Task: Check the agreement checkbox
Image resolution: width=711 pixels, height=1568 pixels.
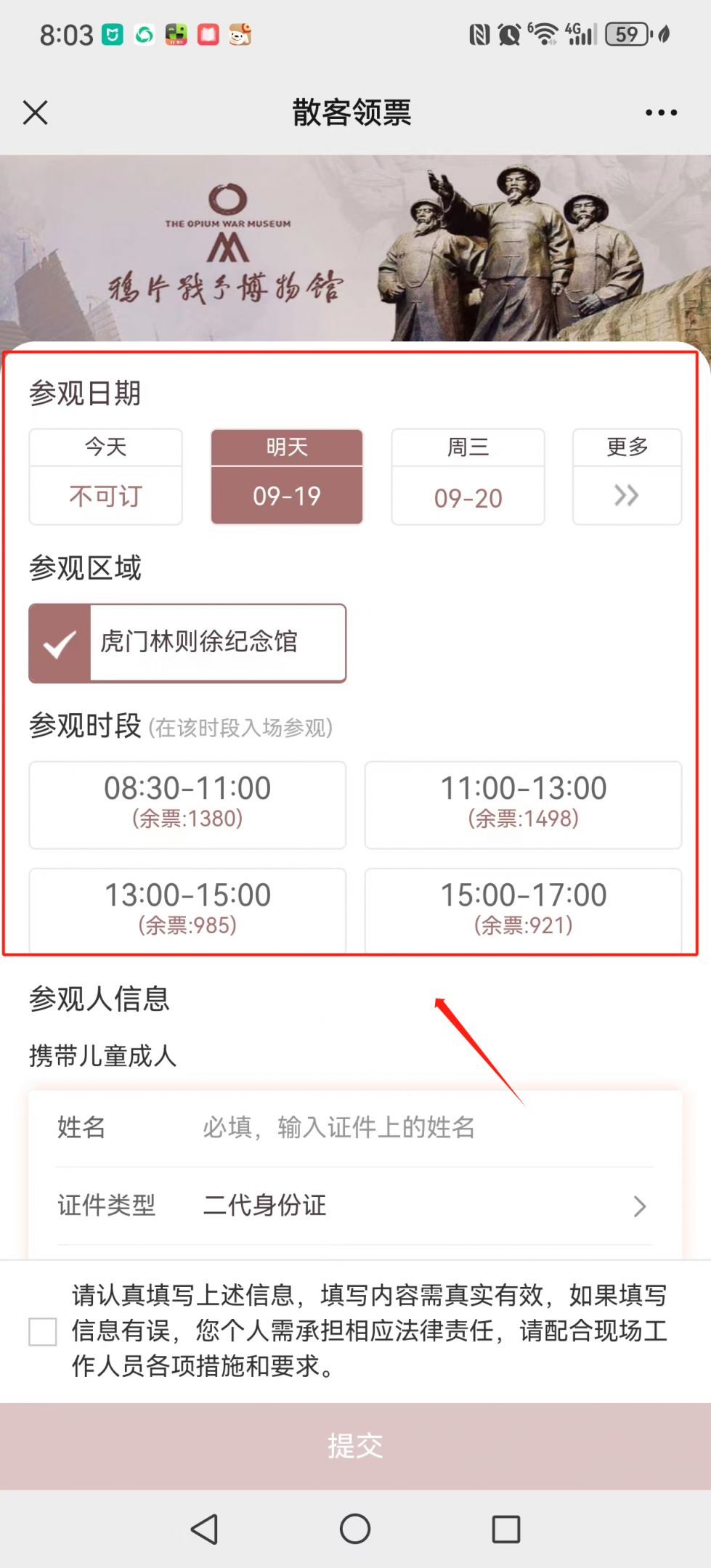Action: point(43,1332)
